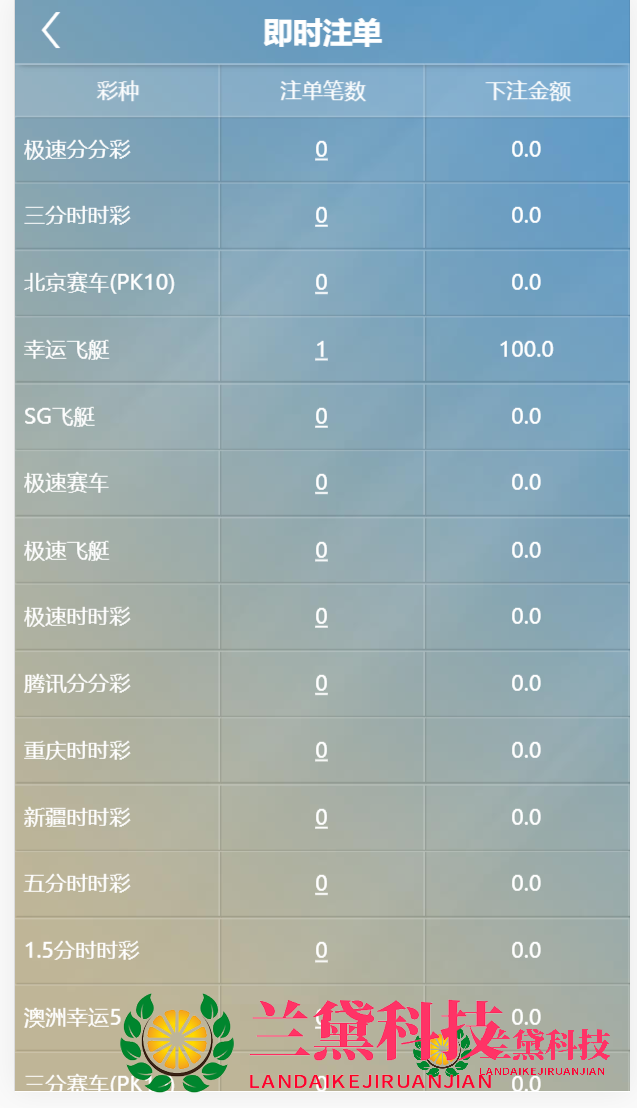Open the bet count link for 极速分分彩
This screenshot has height=1108, width=637.
(x=321, y=150)
